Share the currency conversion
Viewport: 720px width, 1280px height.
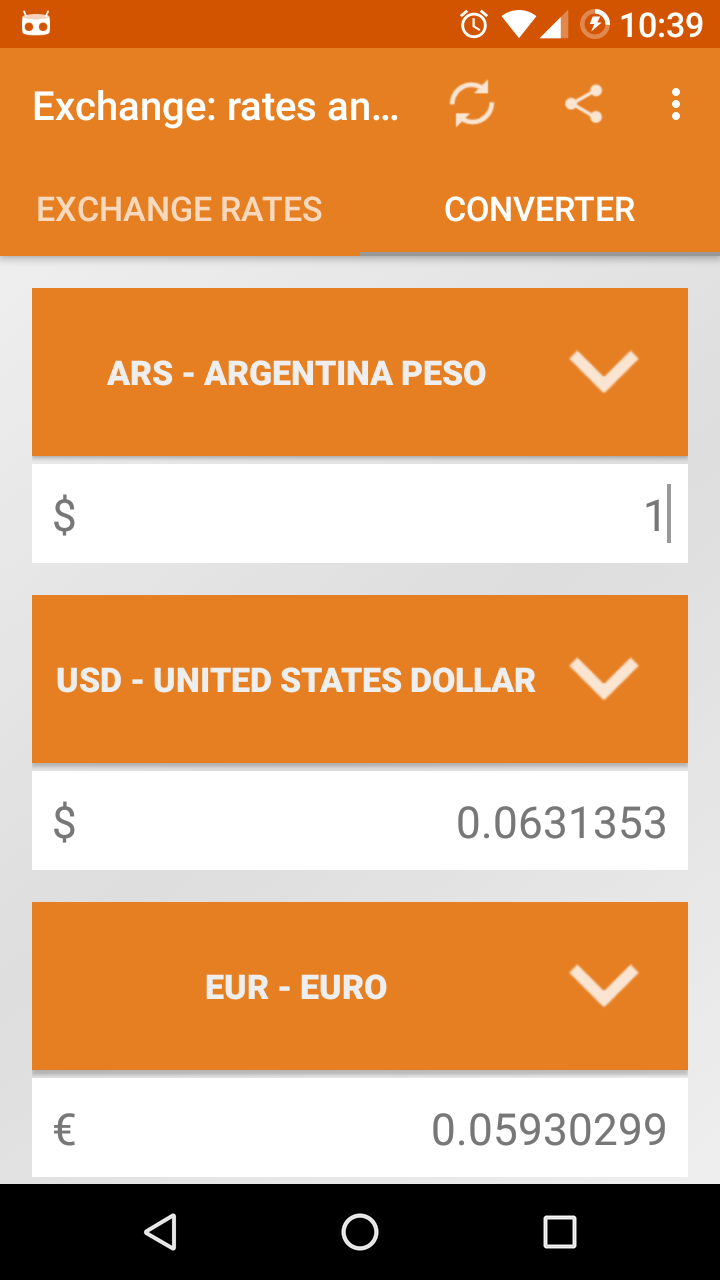coord(583,104)
